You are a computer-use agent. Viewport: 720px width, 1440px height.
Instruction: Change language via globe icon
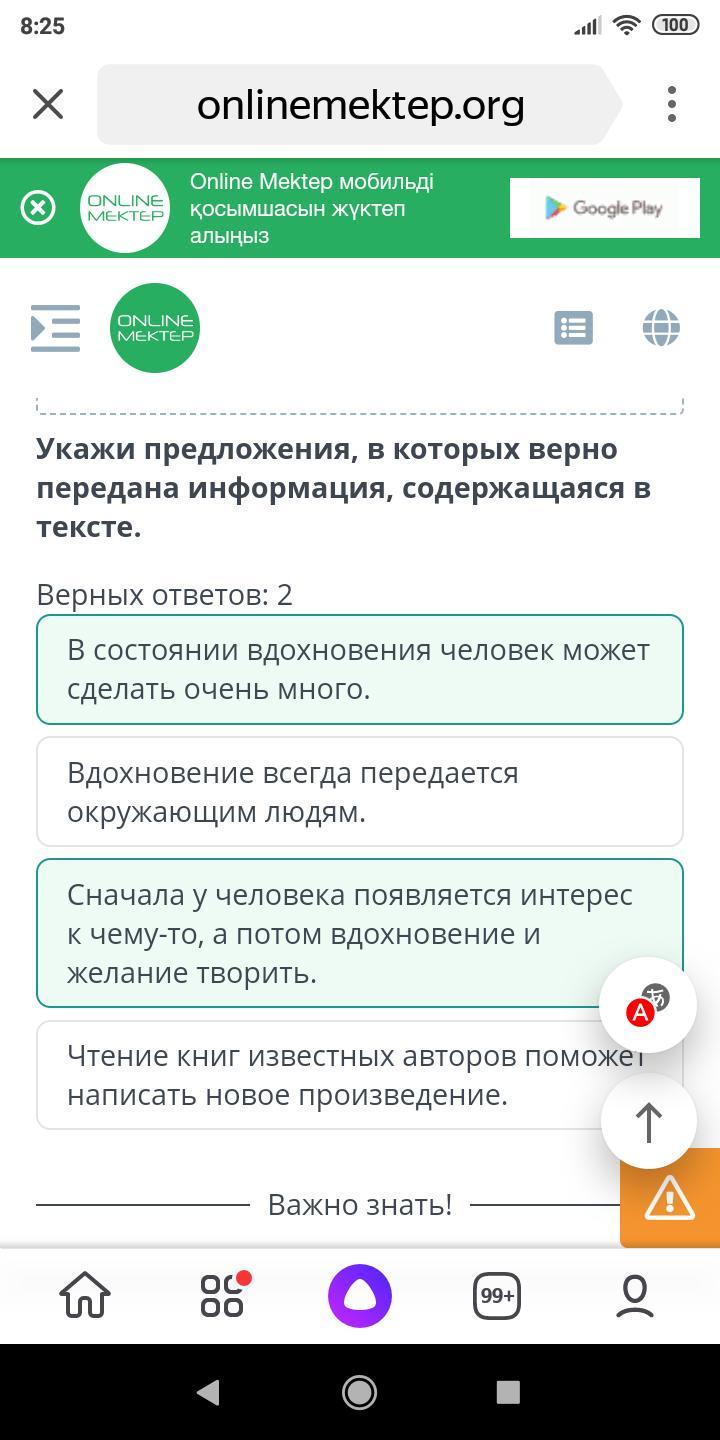coord(661,328)
